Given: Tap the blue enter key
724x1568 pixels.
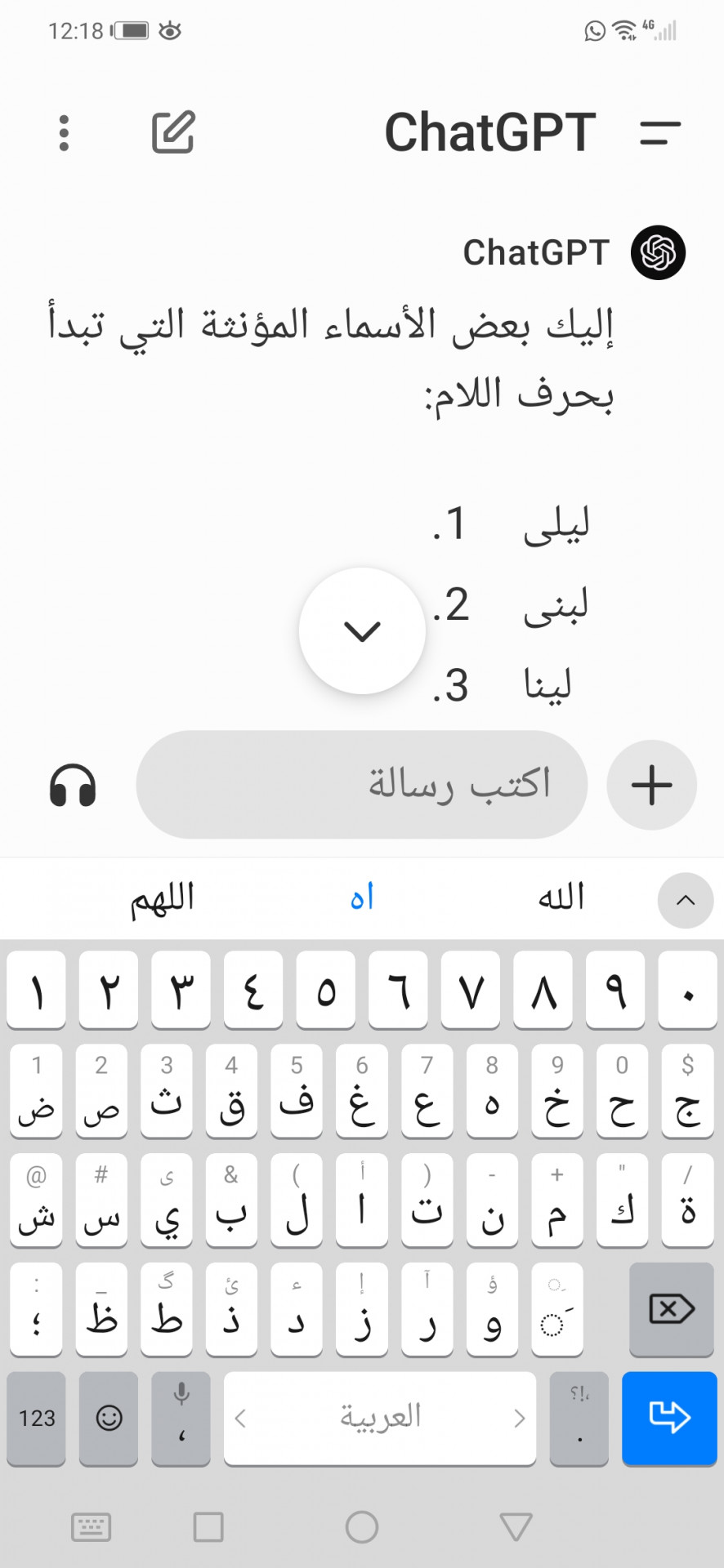Looking at the screenshot, I should coord(669,1418).
